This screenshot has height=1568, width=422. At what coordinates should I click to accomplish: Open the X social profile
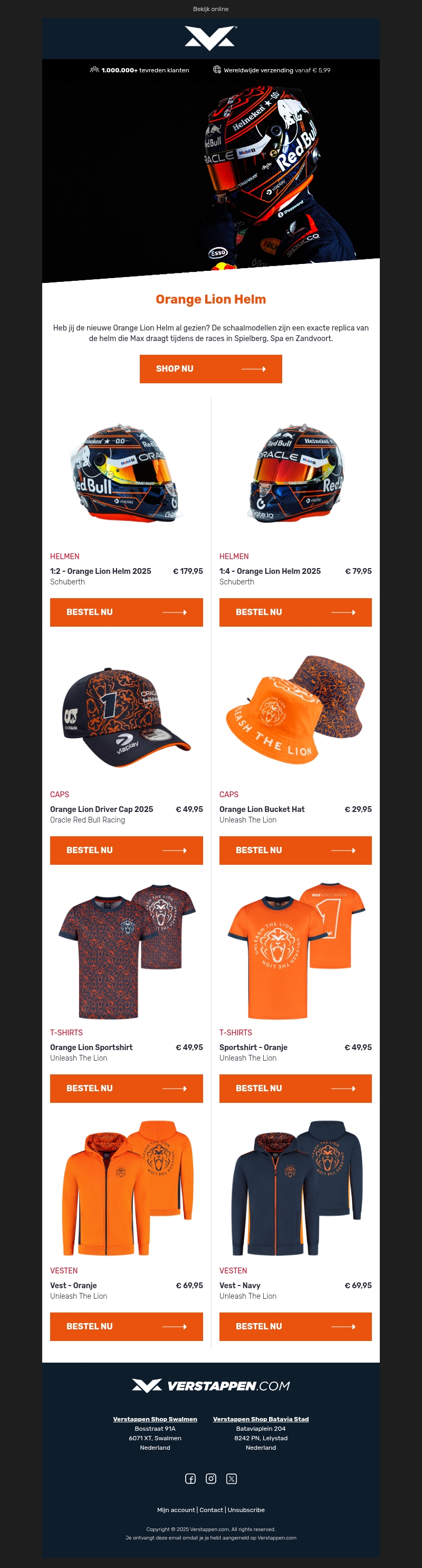point(232,1479)
